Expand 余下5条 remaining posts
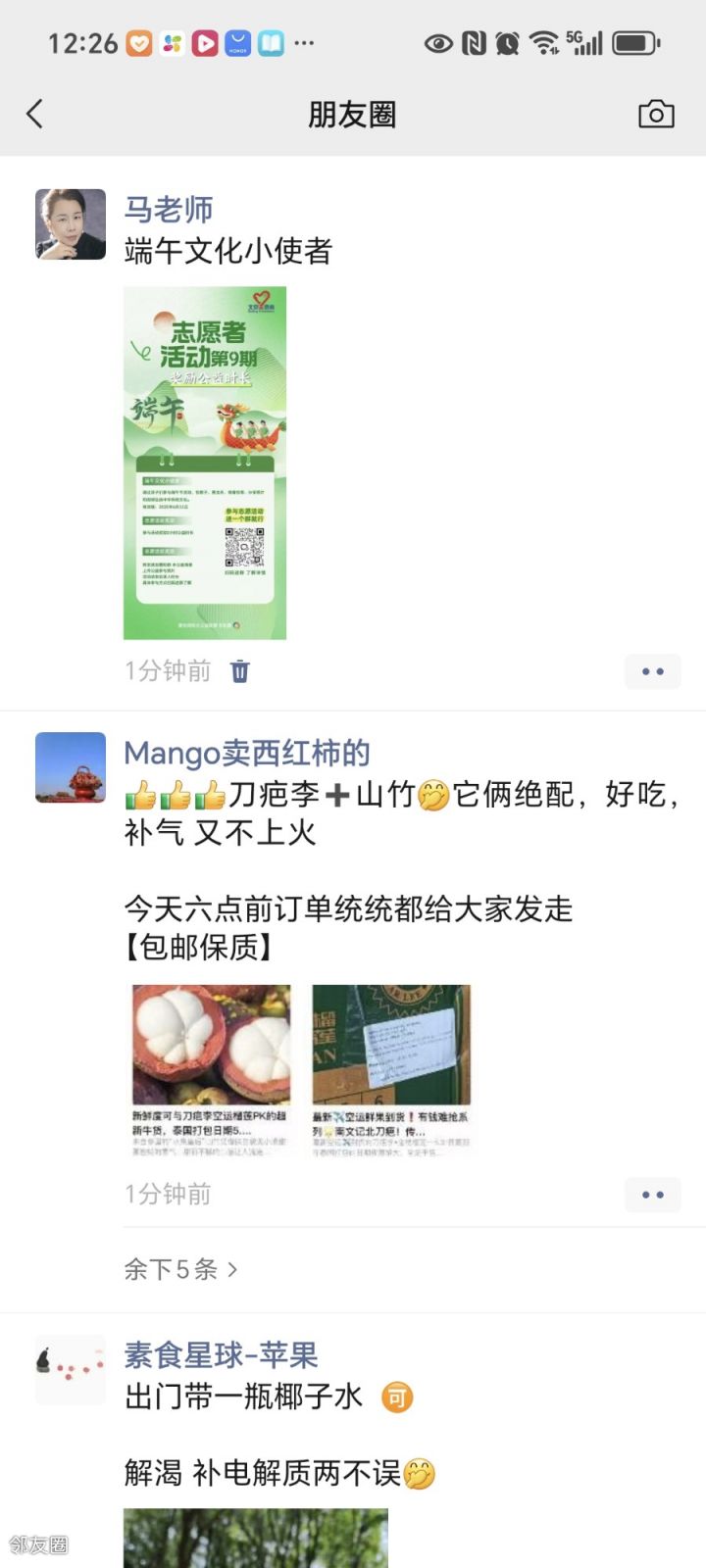Screen dimensions: 706x1568 180,1269
